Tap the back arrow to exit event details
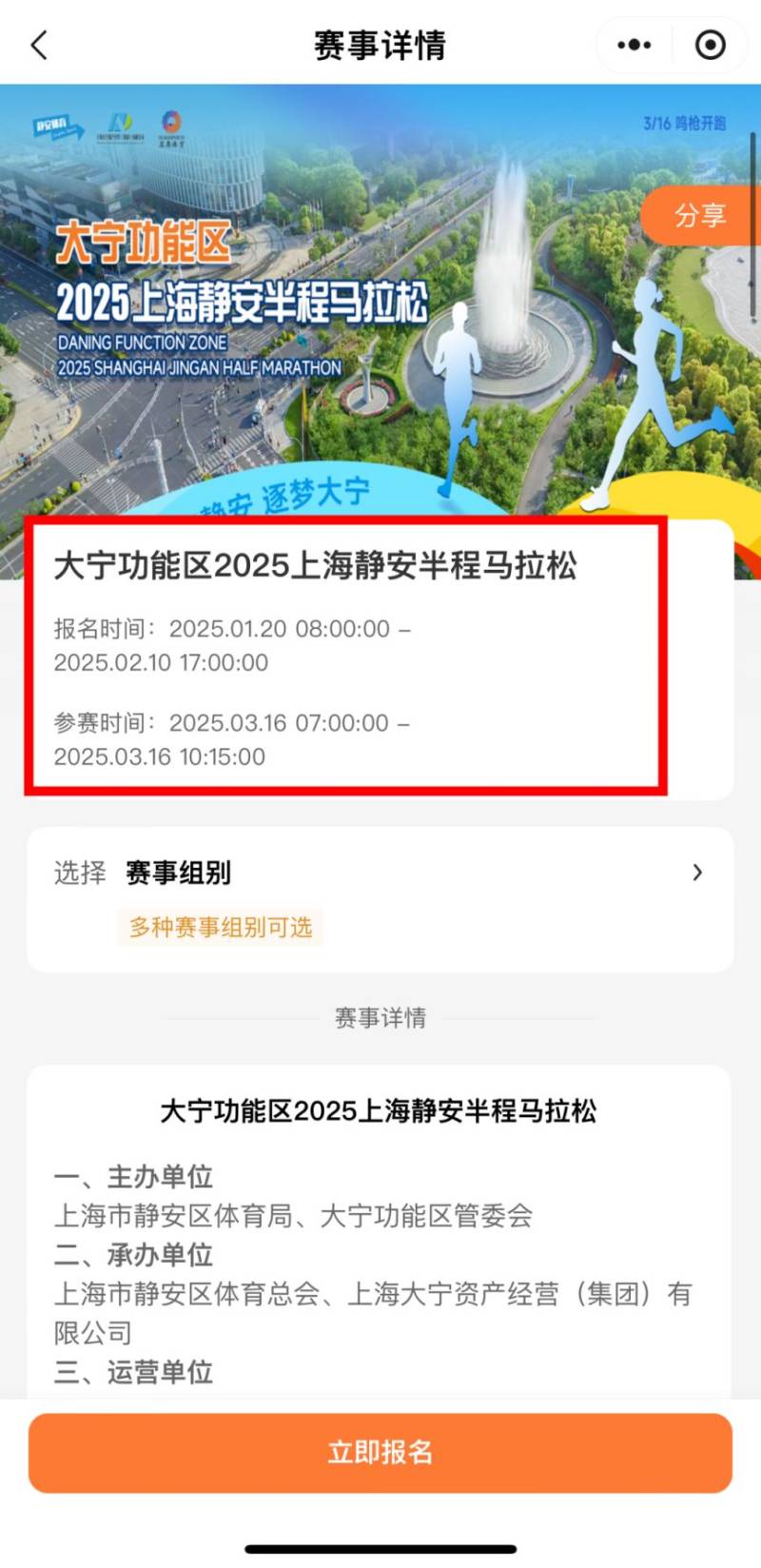 38,44
